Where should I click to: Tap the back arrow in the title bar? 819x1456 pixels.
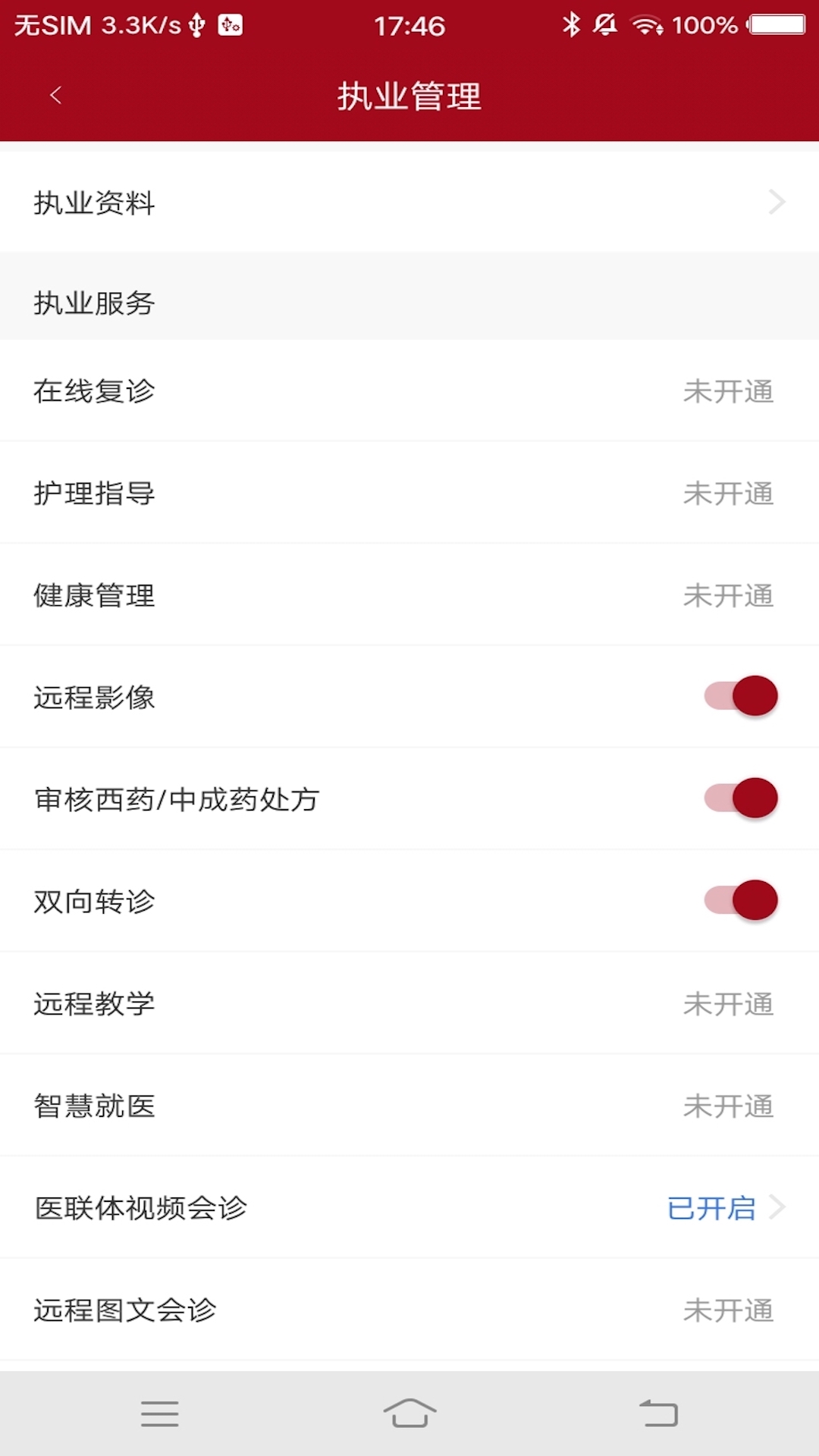pos(54,96)
